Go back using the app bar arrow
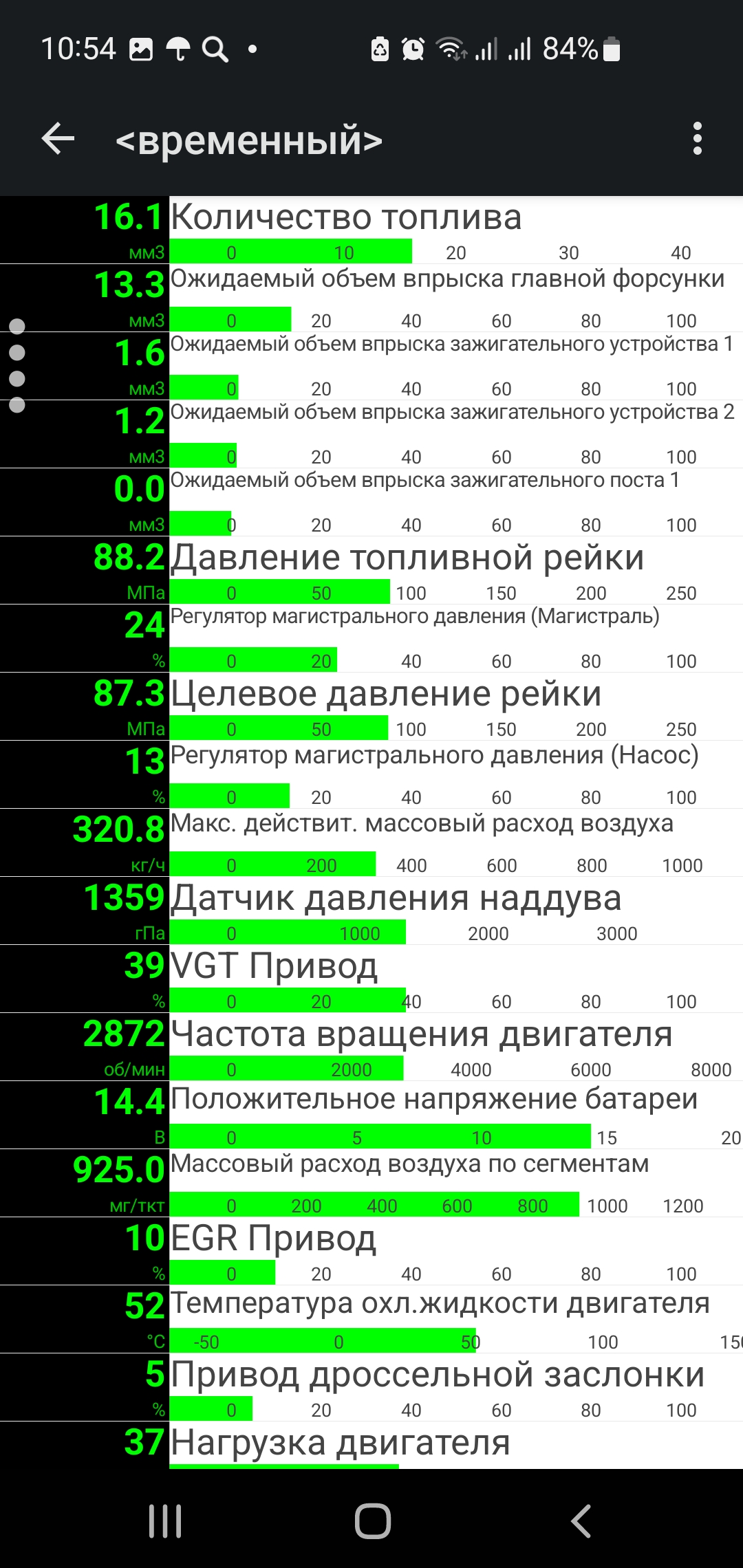This screenshot has height=1568, width=743. coord(58,139)
